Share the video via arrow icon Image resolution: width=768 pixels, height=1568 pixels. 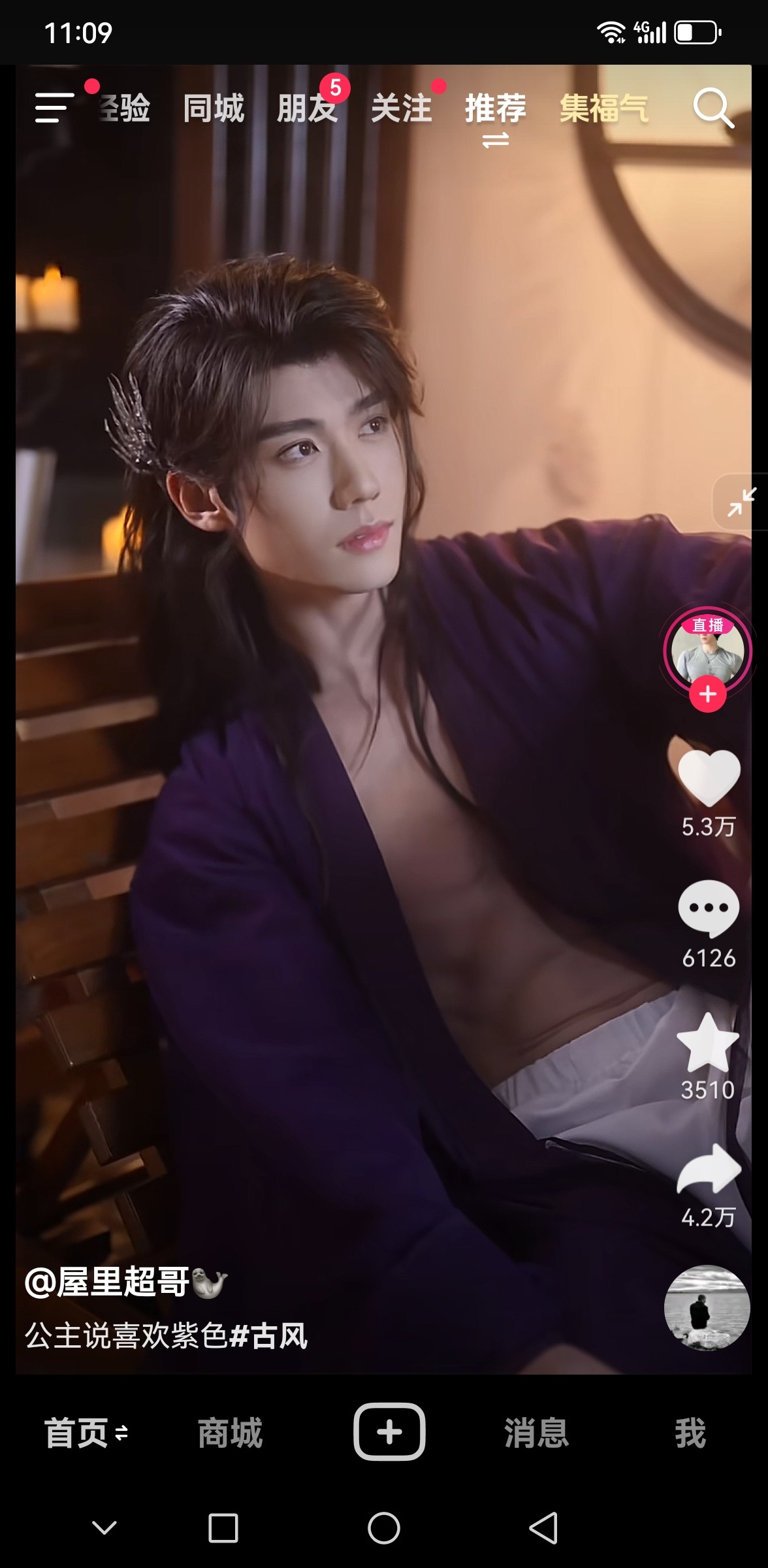coord(709,1169)
